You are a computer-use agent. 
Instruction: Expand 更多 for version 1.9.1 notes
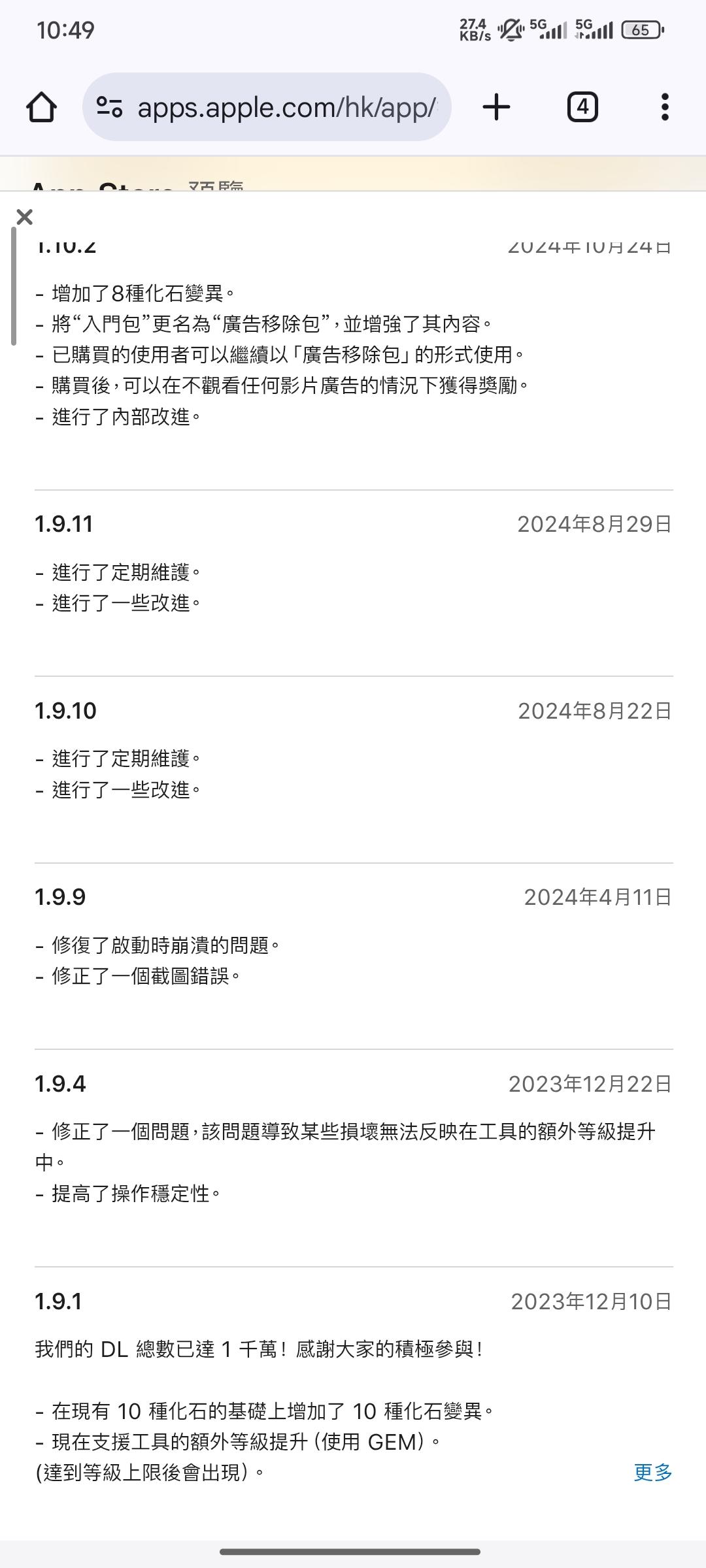pyautogui.click(x=652, y=1472)
